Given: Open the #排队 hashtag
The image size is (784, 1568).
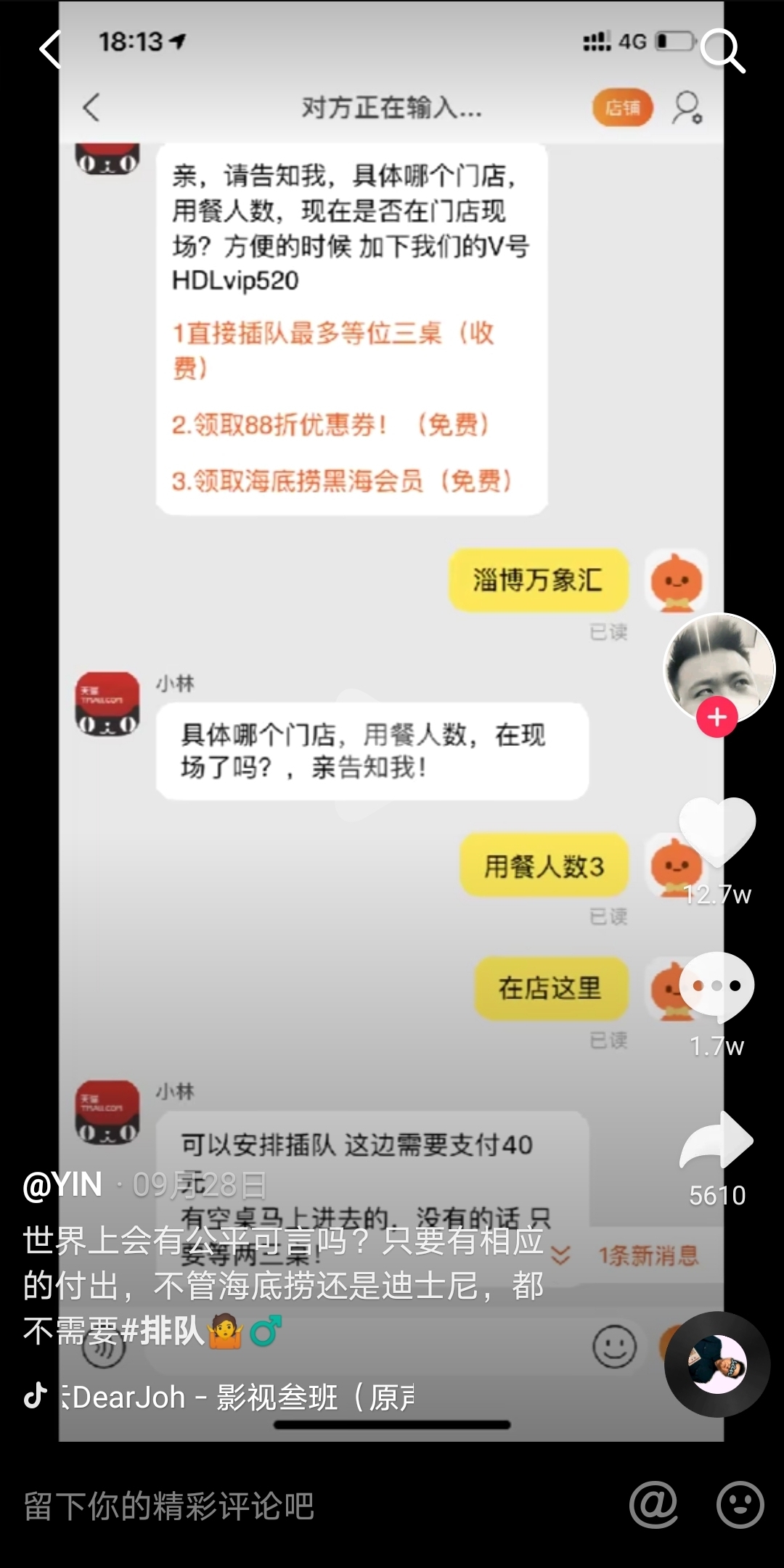Looking at the screenshot, I should point(163,1331).
